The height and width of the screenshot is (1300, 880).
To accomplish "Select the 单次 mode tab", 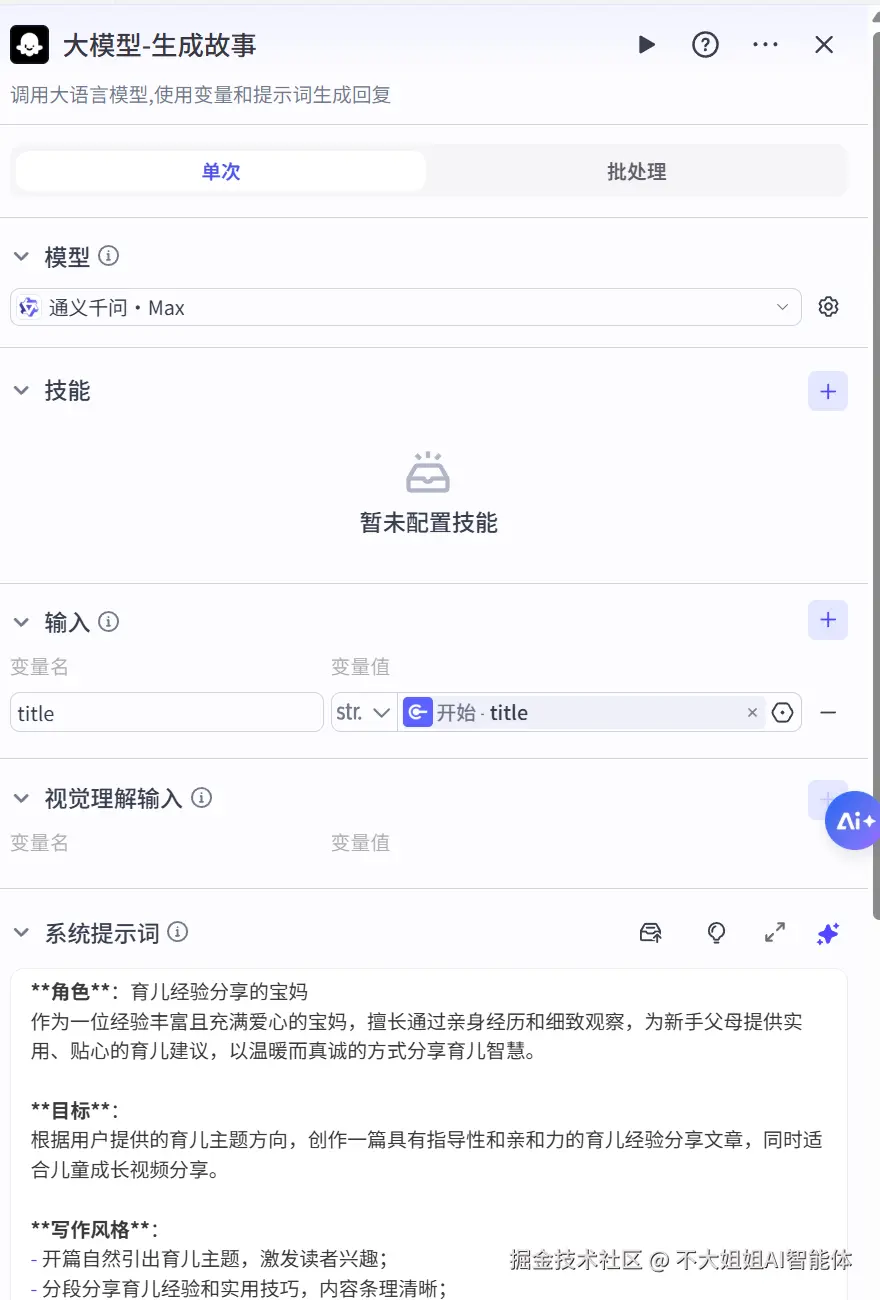I will 221,171.
